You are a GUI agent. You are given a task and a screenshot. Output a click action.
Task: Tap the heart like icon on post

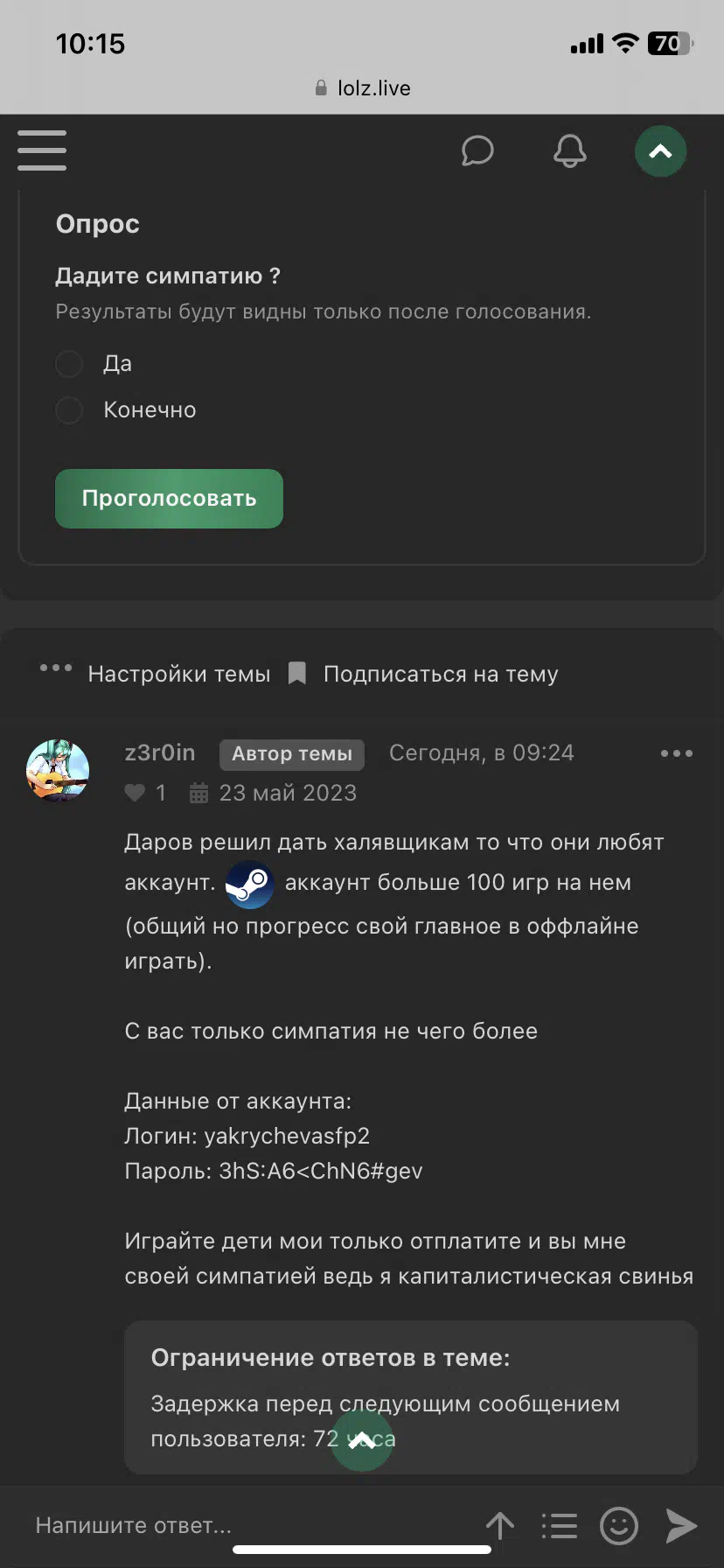[135, 793]
